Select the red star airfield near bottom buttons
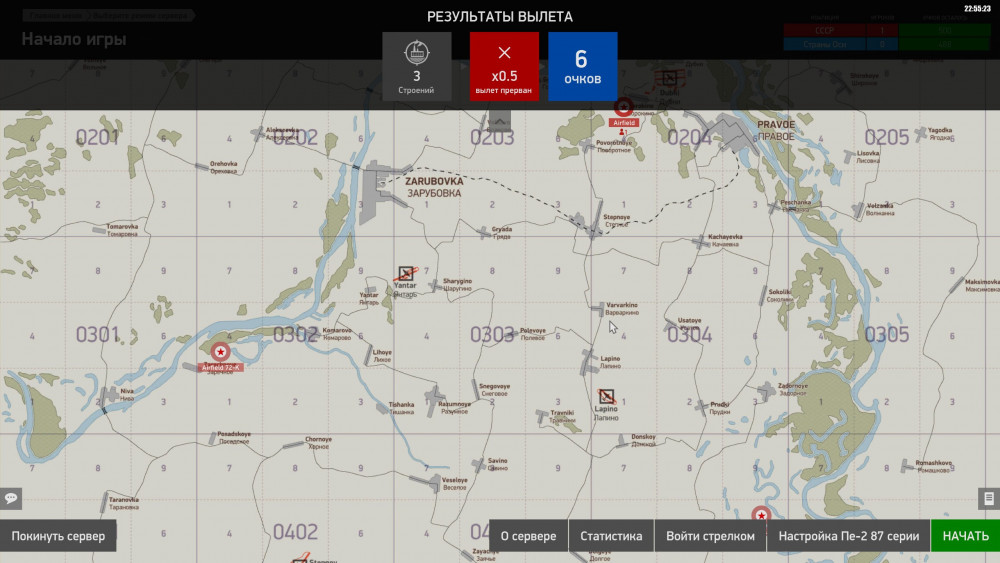This screenshot has width=1000, height=563. pyautogui.click(x=761, y=515)
